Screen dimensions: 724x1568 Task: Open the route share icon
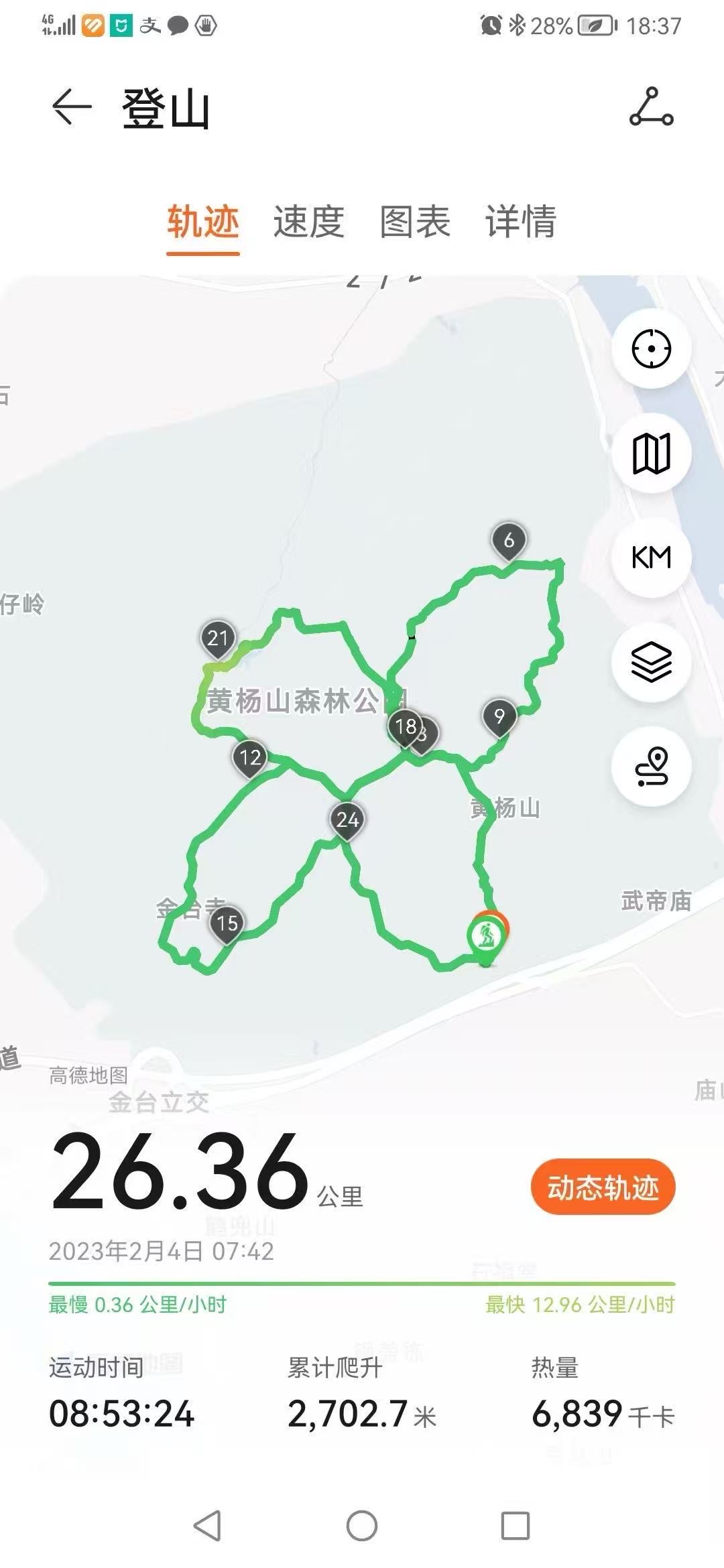coord(651,107)
